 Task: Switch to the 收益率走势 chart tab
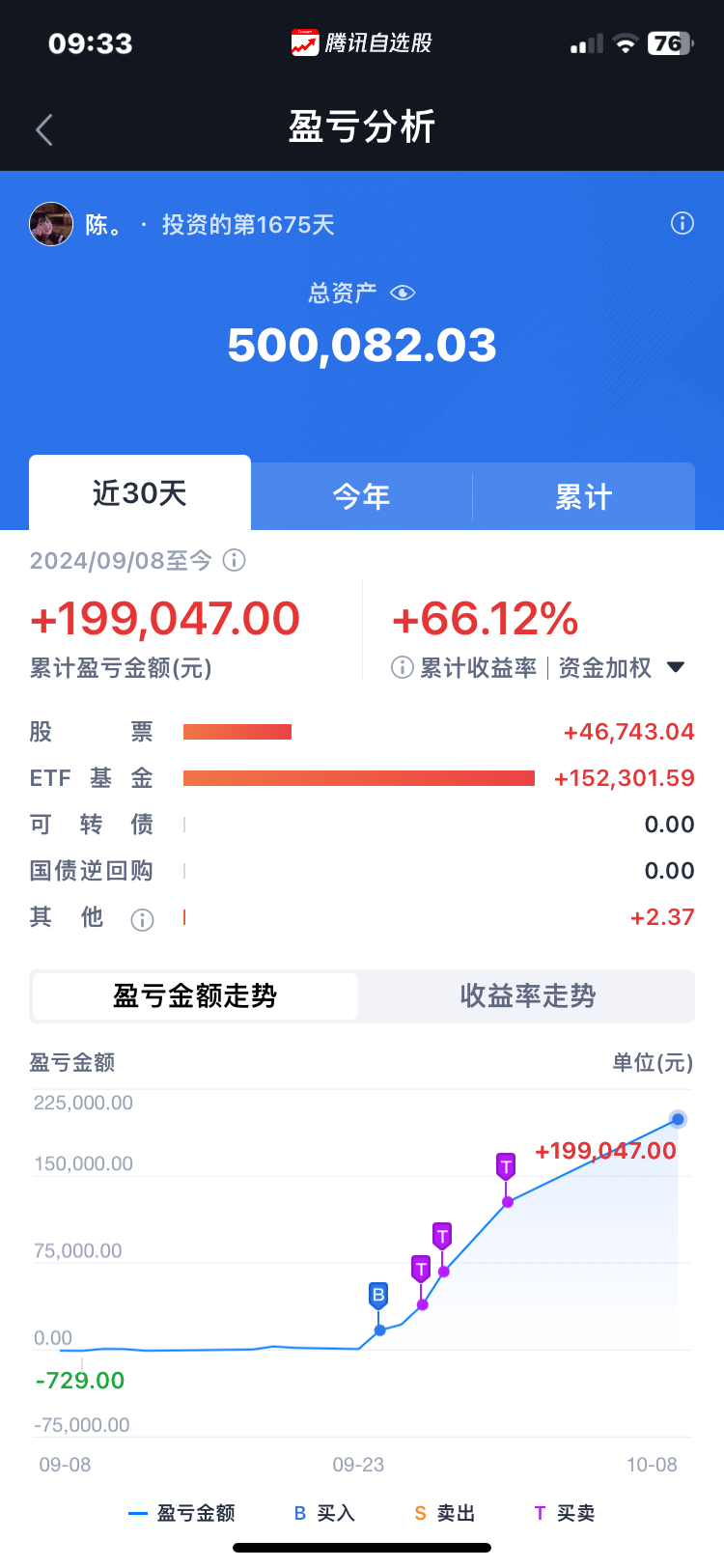click(x=527, y=995)
